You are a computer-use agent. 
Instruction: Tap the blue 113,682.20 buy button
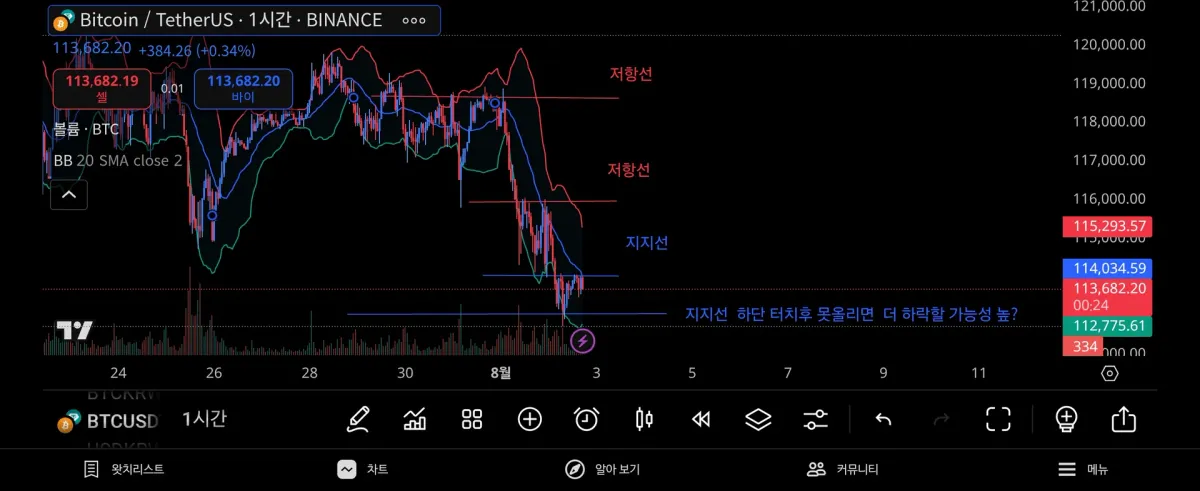tap(243, 88)
